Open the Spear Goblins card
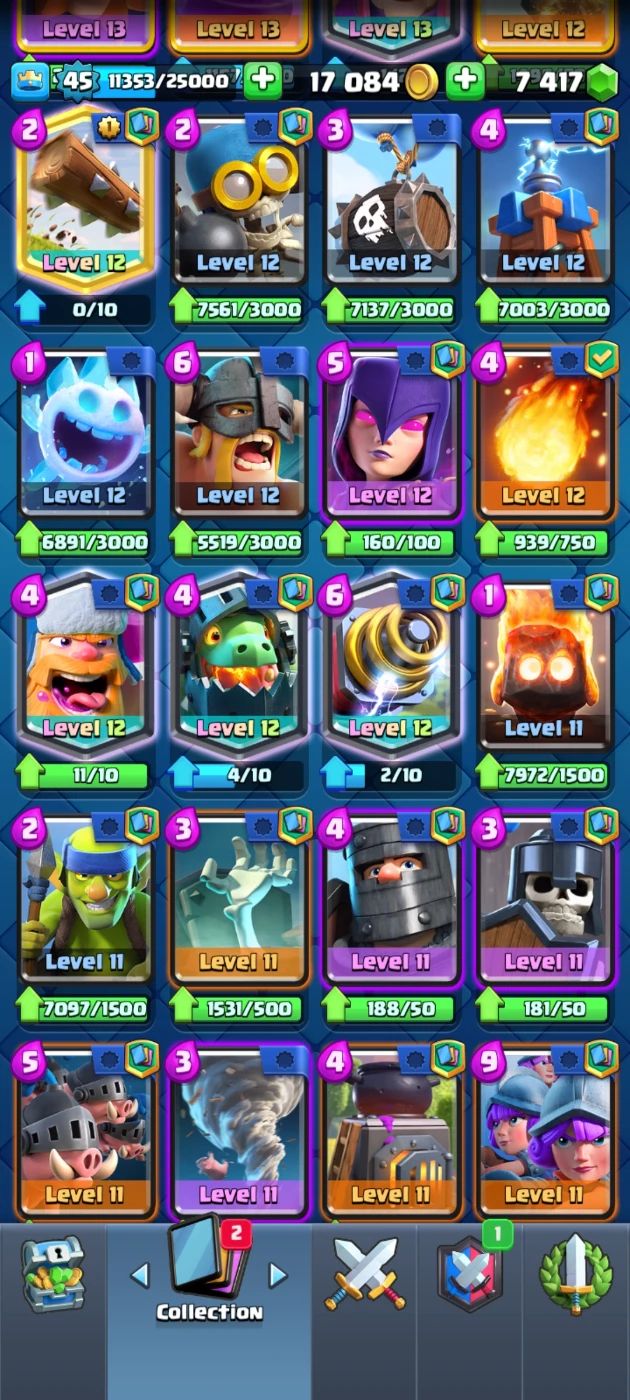This screenshot has height=1400, width=630. click(85, 900)
